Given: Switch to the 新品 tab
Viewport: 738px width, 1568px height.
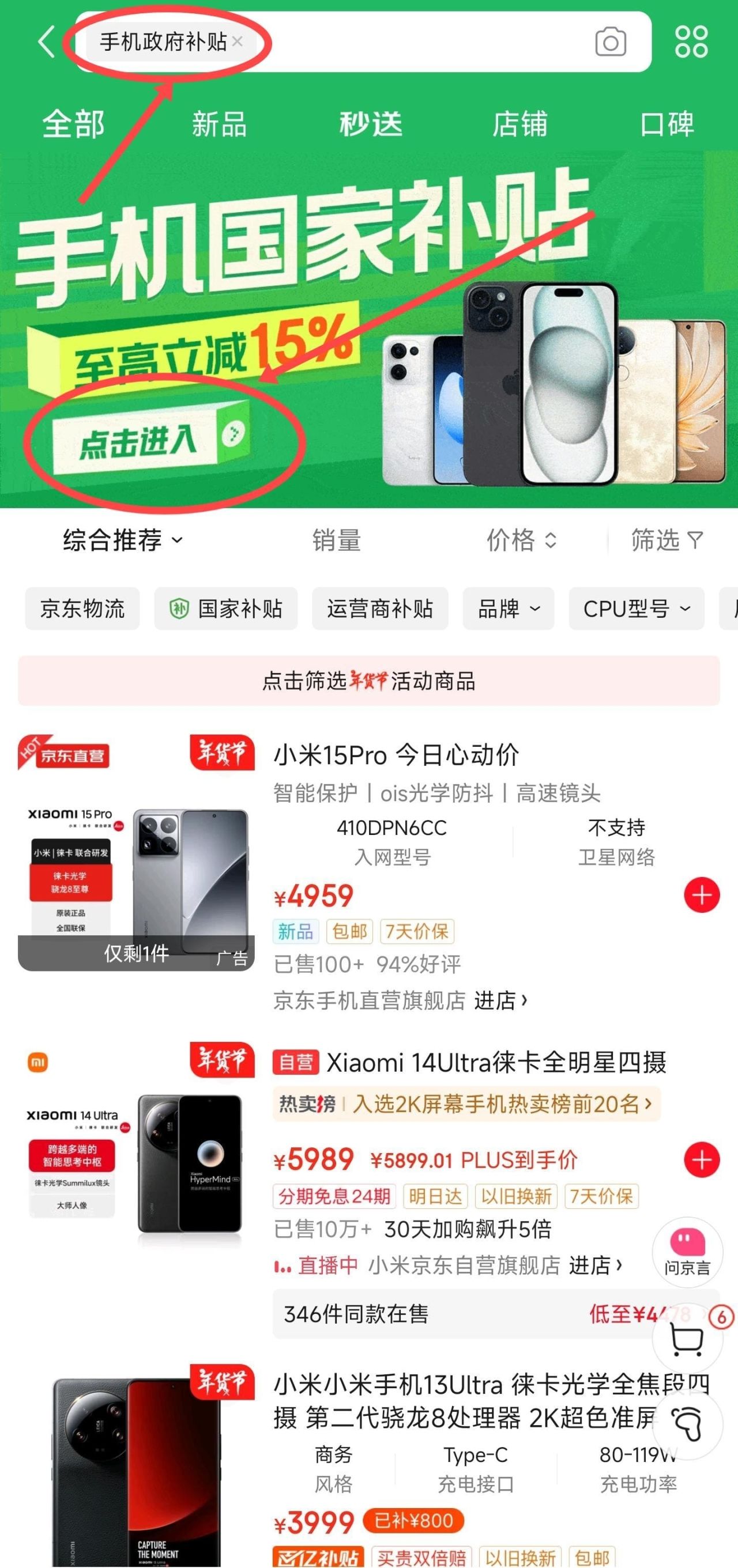Looking at the screenshot, I should coord(219,124).
